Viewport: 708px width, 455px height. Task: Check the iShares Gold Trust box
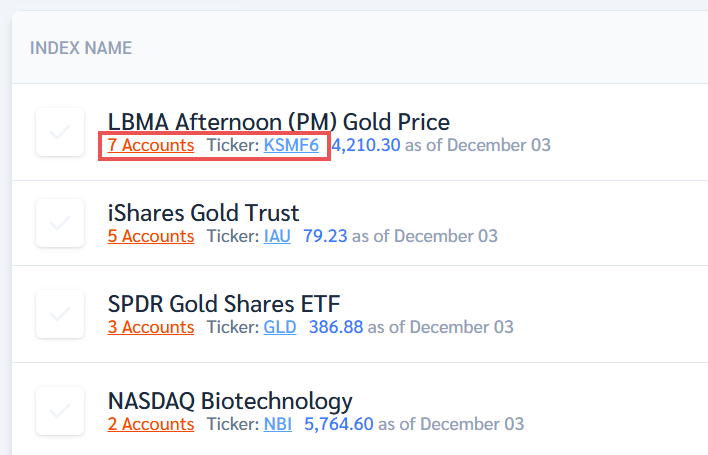pos(59,224)
